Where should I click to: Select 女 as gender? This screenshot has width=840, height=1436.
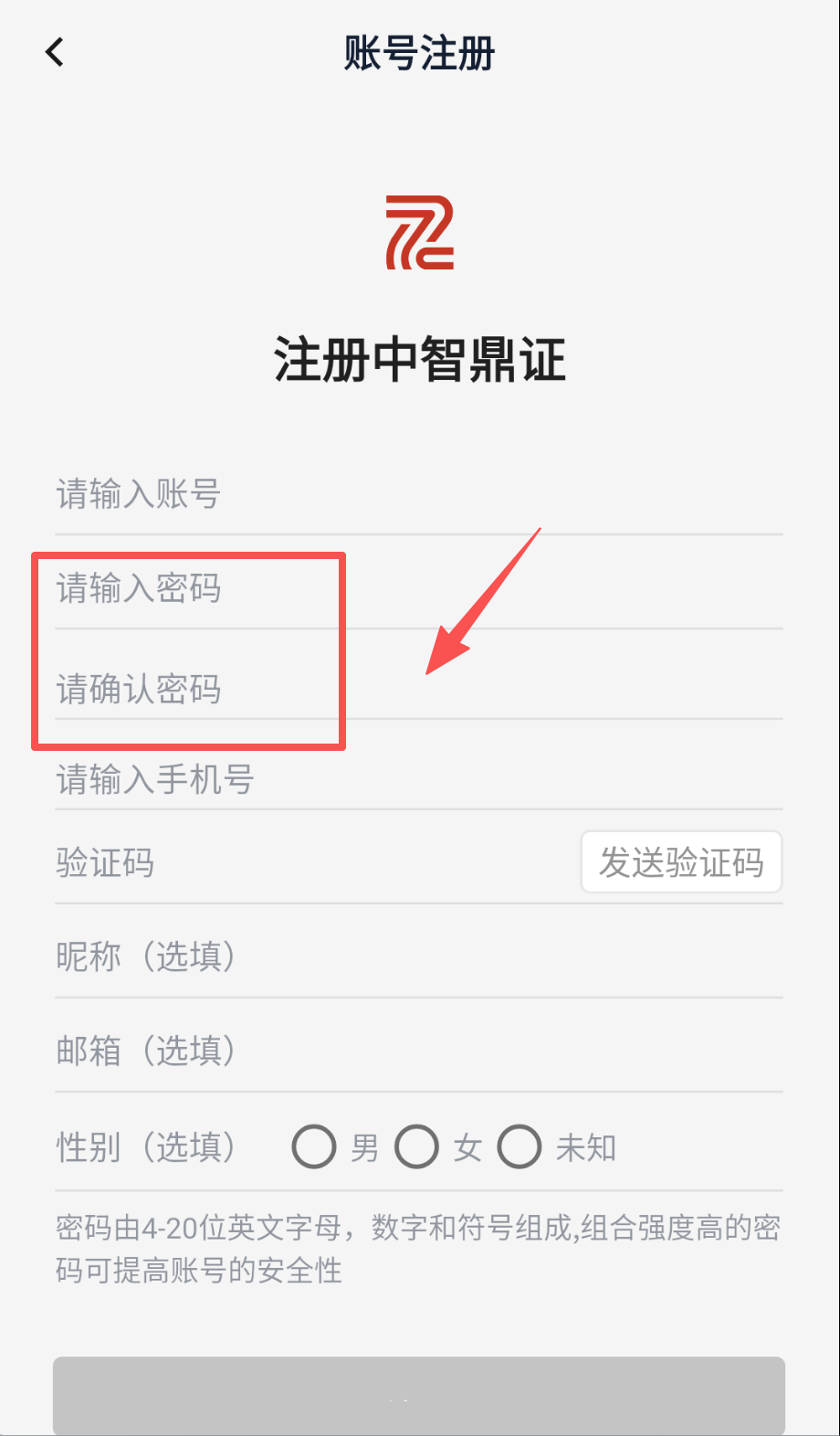[417, 1146]
